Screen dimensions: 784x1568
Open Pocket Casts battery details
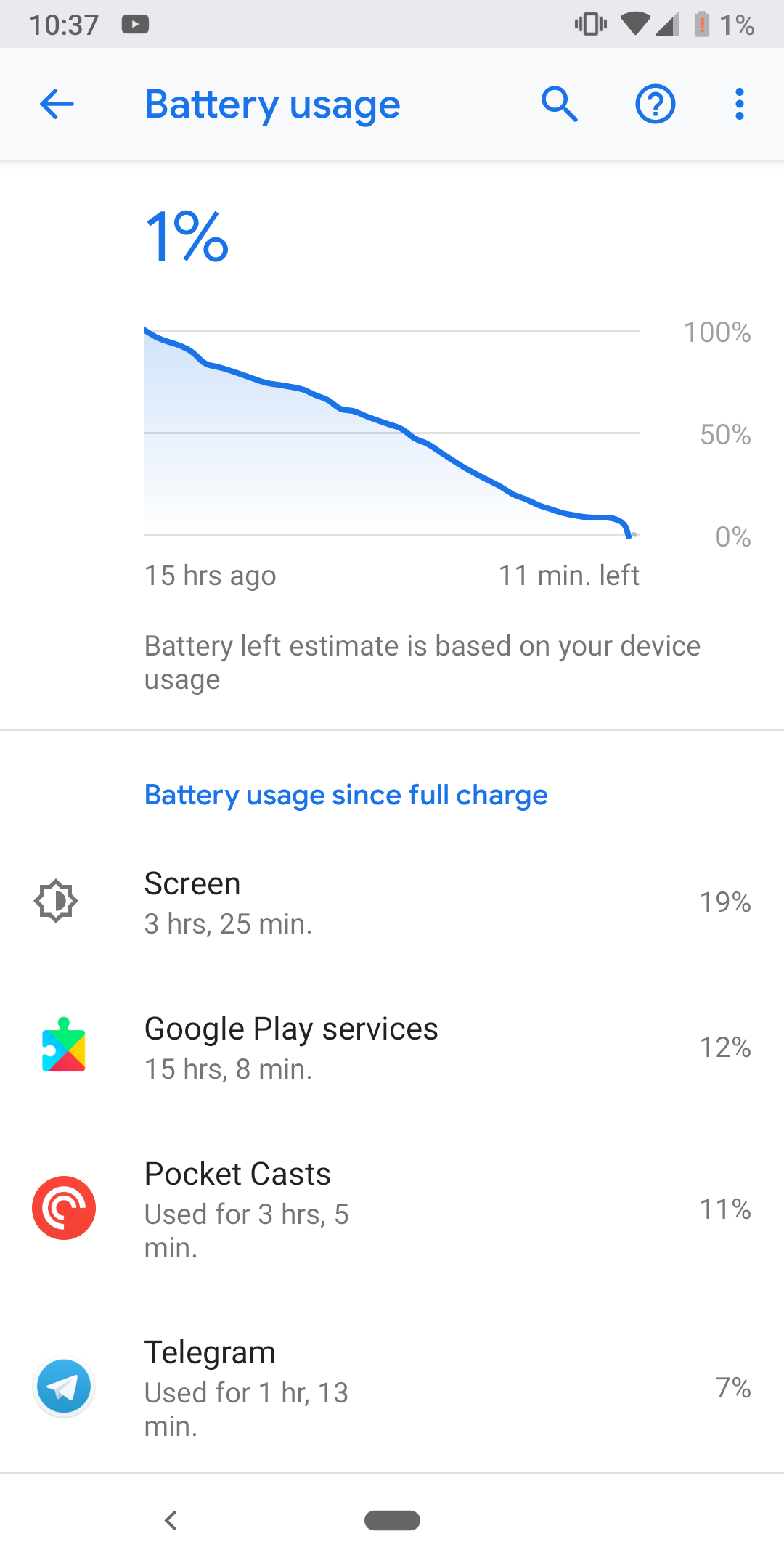coord(392,1209)
